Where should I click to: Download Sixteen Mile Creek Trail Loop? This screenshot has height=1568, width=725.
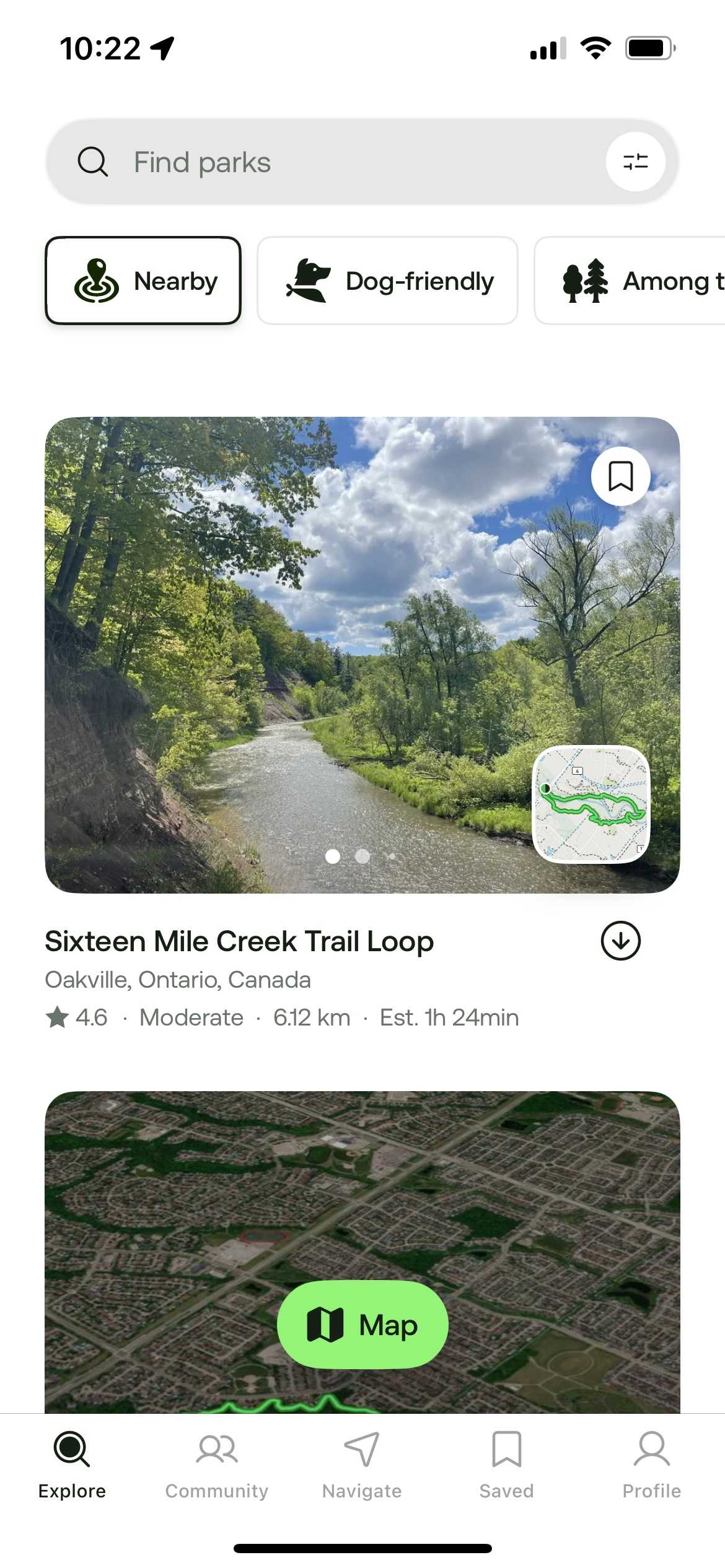[620, 941]
